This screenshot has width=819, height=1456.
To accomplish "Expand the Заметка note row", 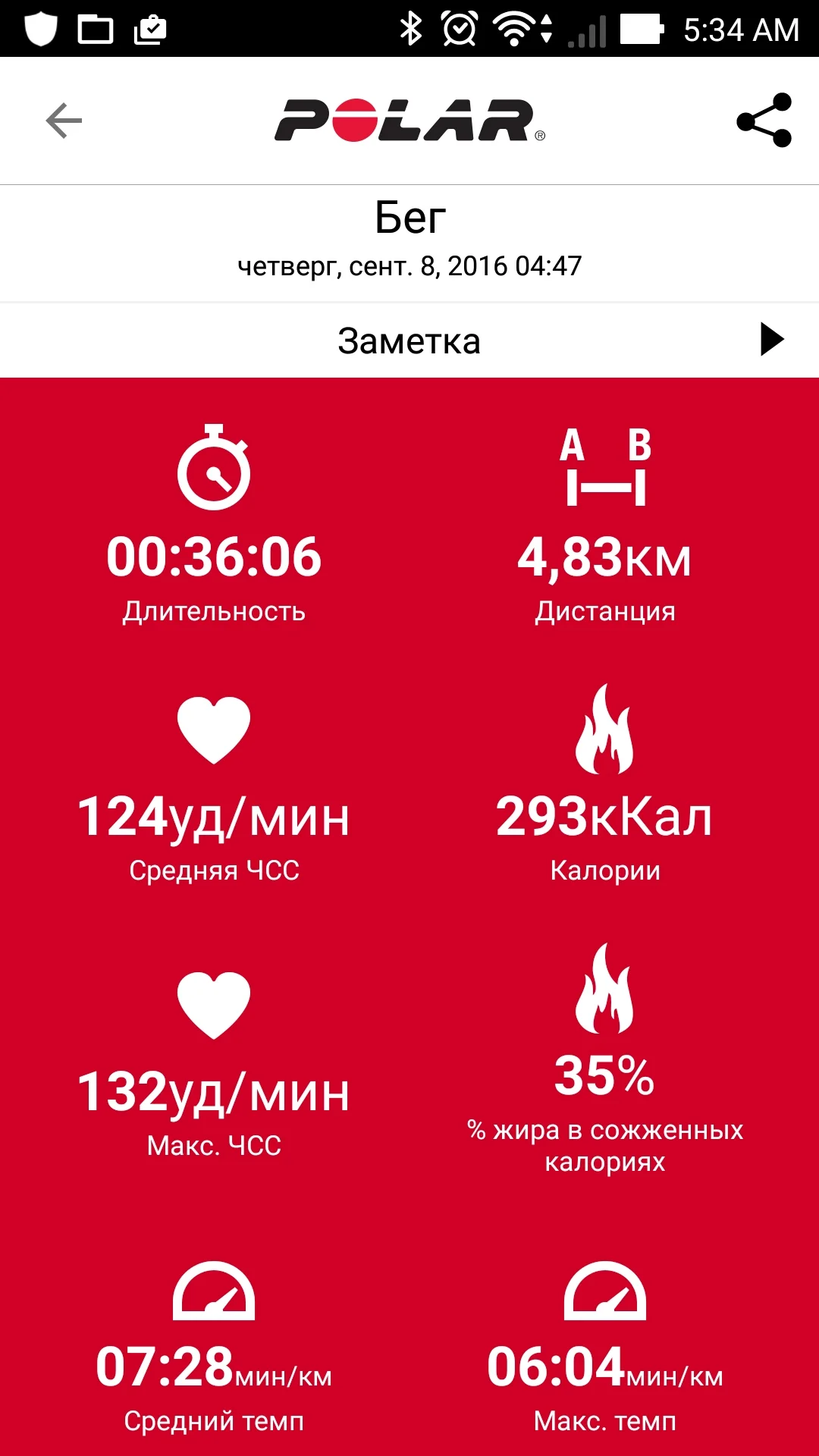I will (771, 340).
